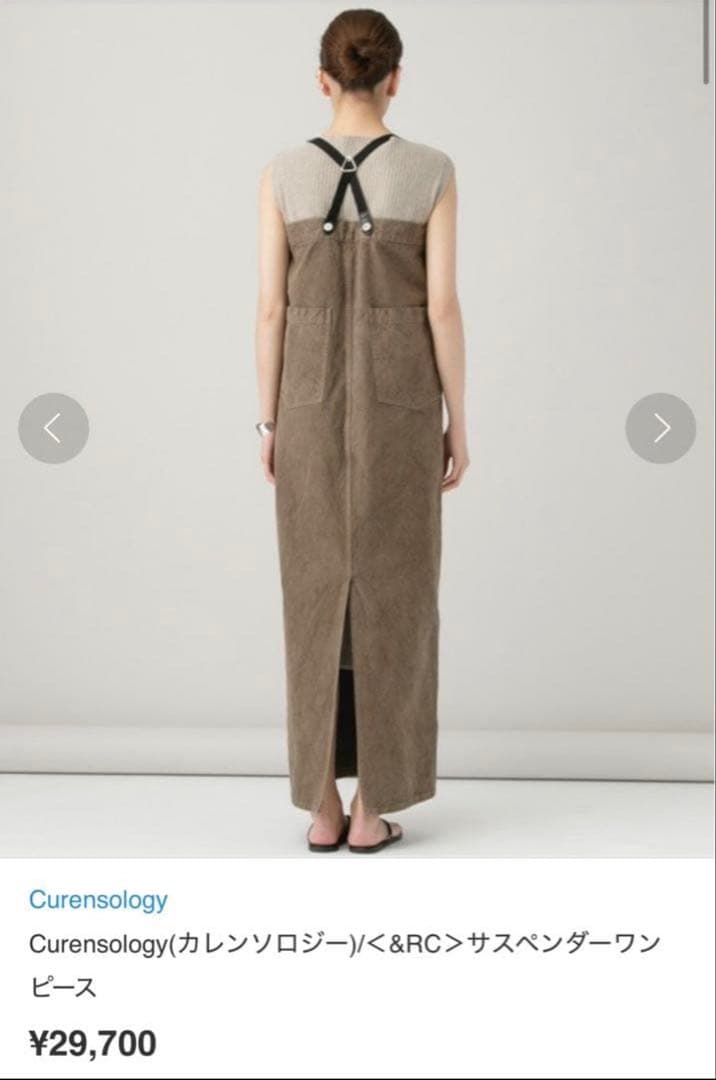Open the Curensology brand link

98,899
